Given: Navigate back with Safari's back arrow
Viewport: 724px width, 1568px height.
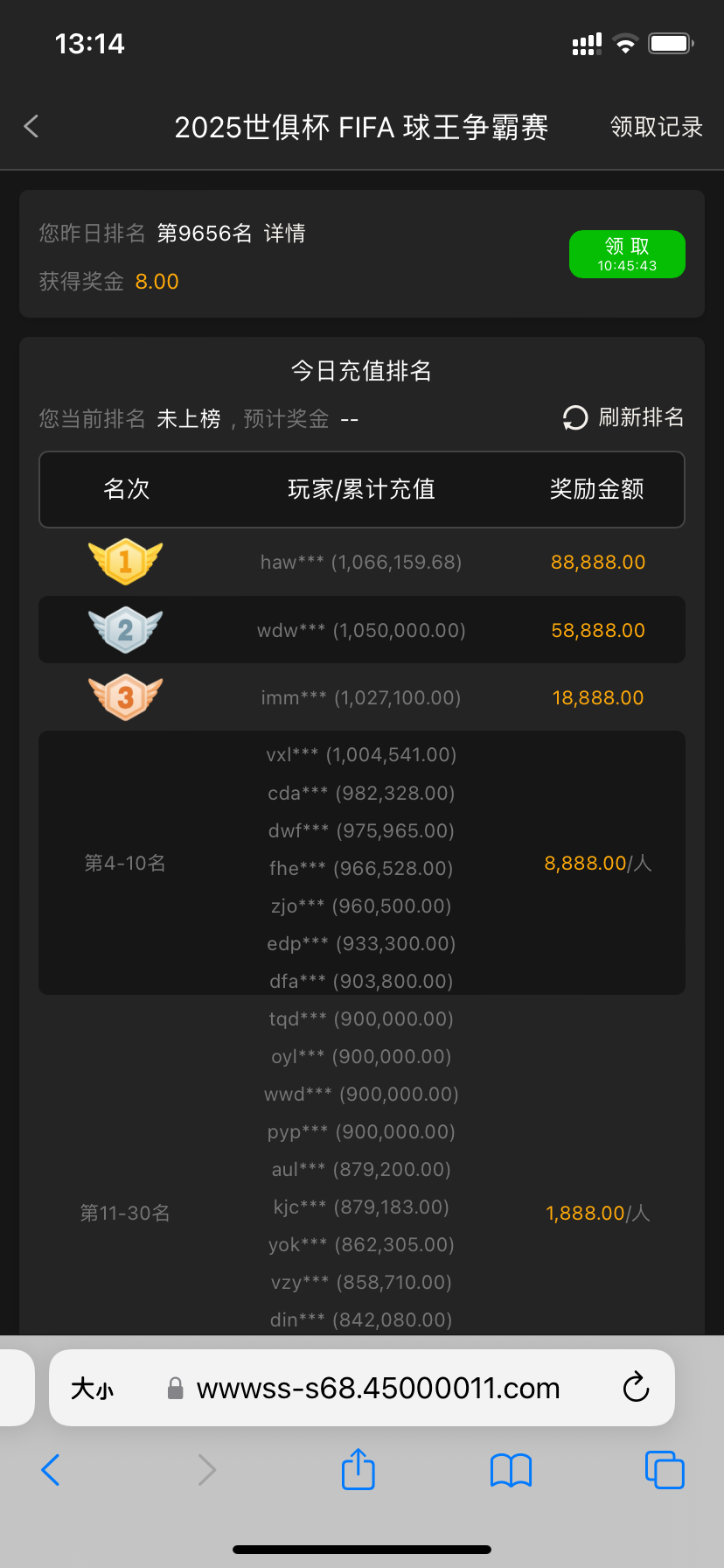Looking at the screenshot, I should (51, 1470).
